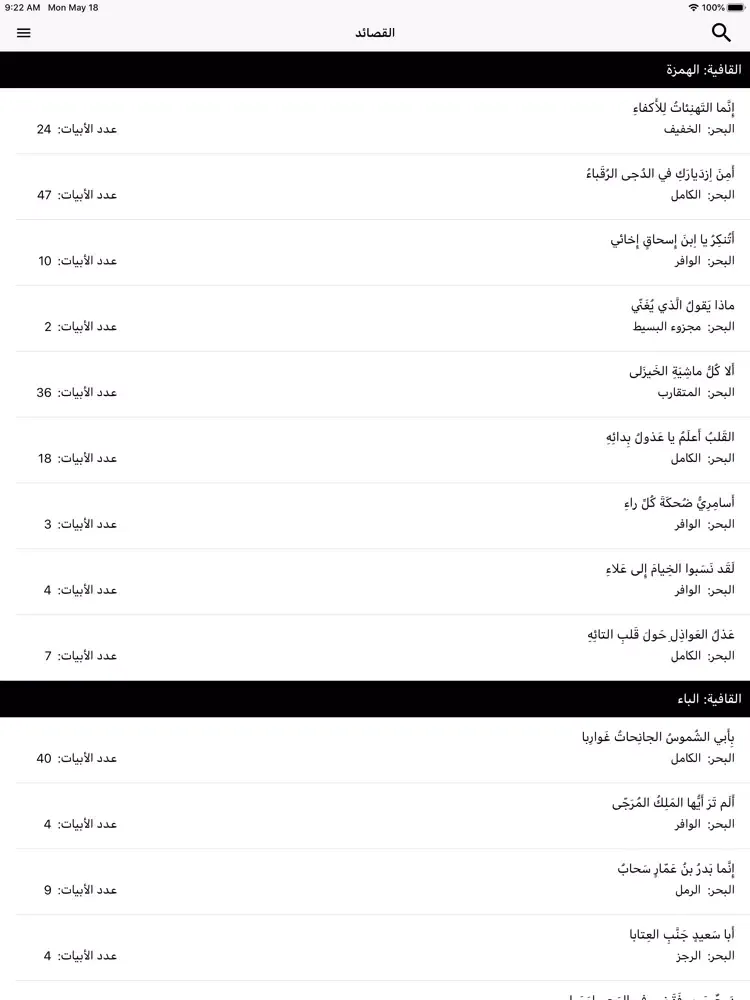Open the hamburger drawer menu
Viewport: 750px width, 1000px height.
pos(24,33)
